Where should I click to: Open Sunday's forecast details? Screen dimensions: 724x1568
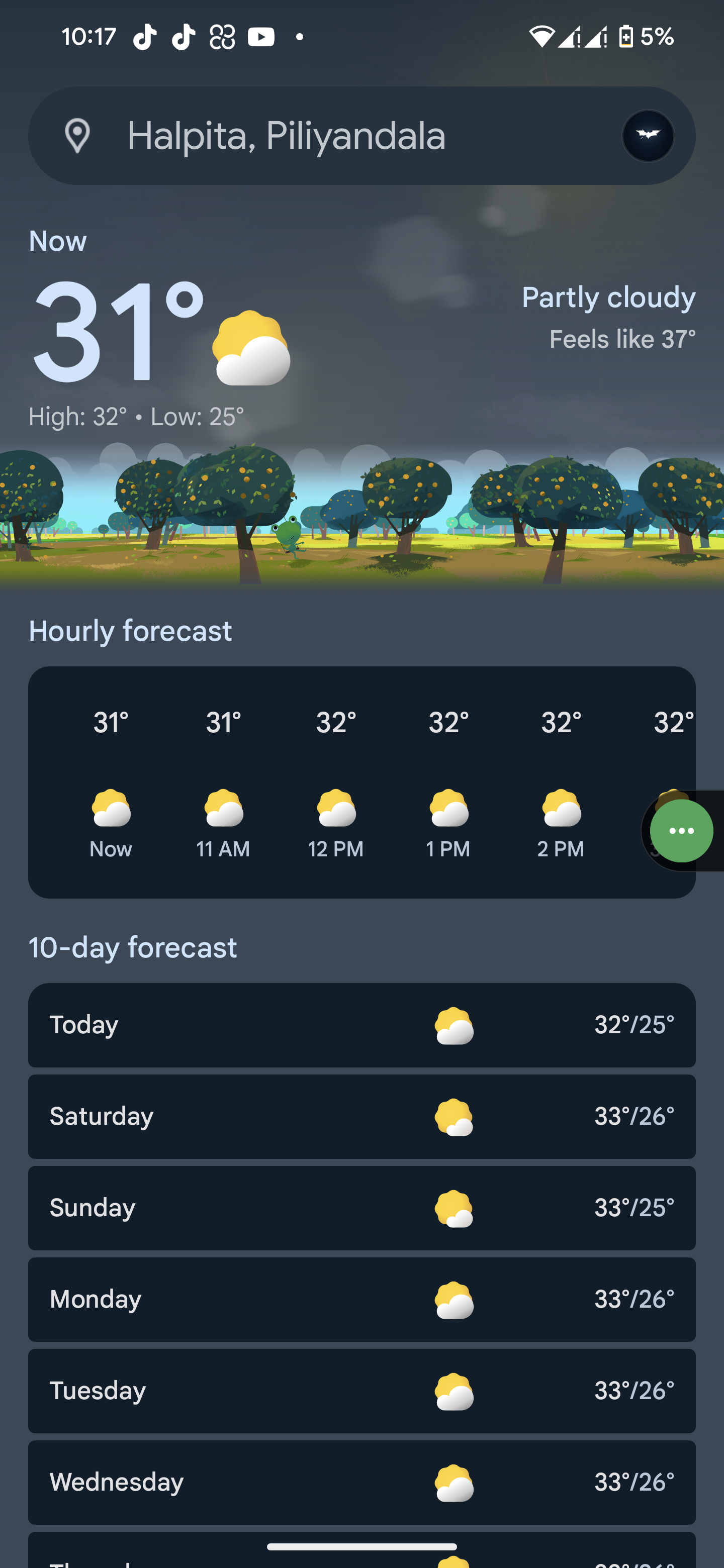point(361,1208)
